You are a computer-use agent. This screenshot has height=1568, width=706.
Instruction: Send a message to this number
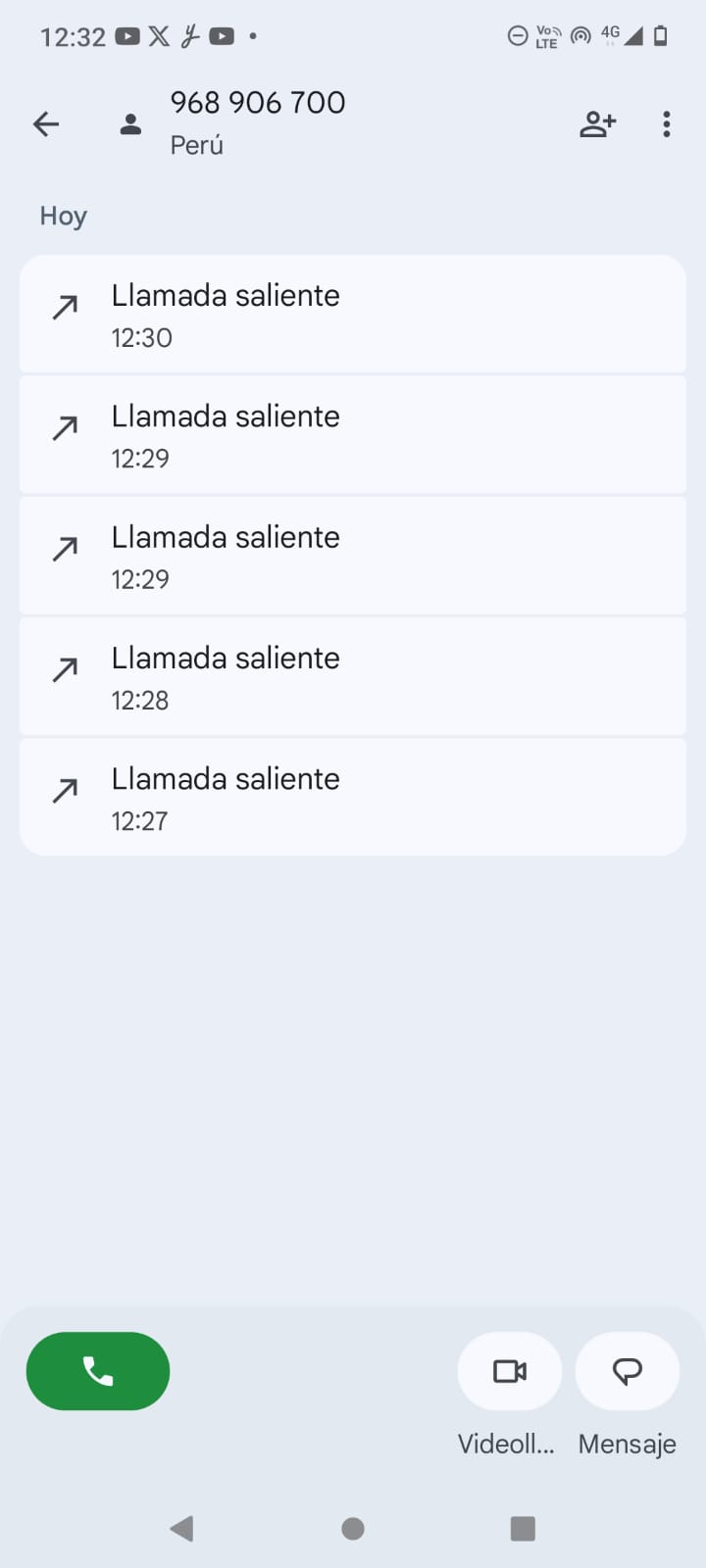[x=627, y=1371]
